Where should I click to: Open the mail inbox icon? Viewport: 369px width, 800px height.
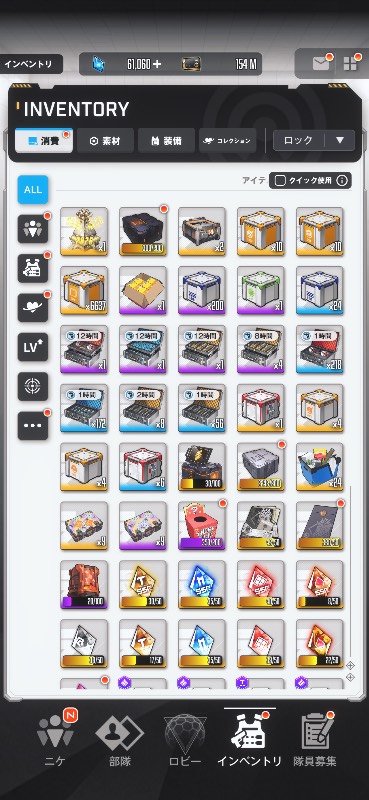pos(321,64)
